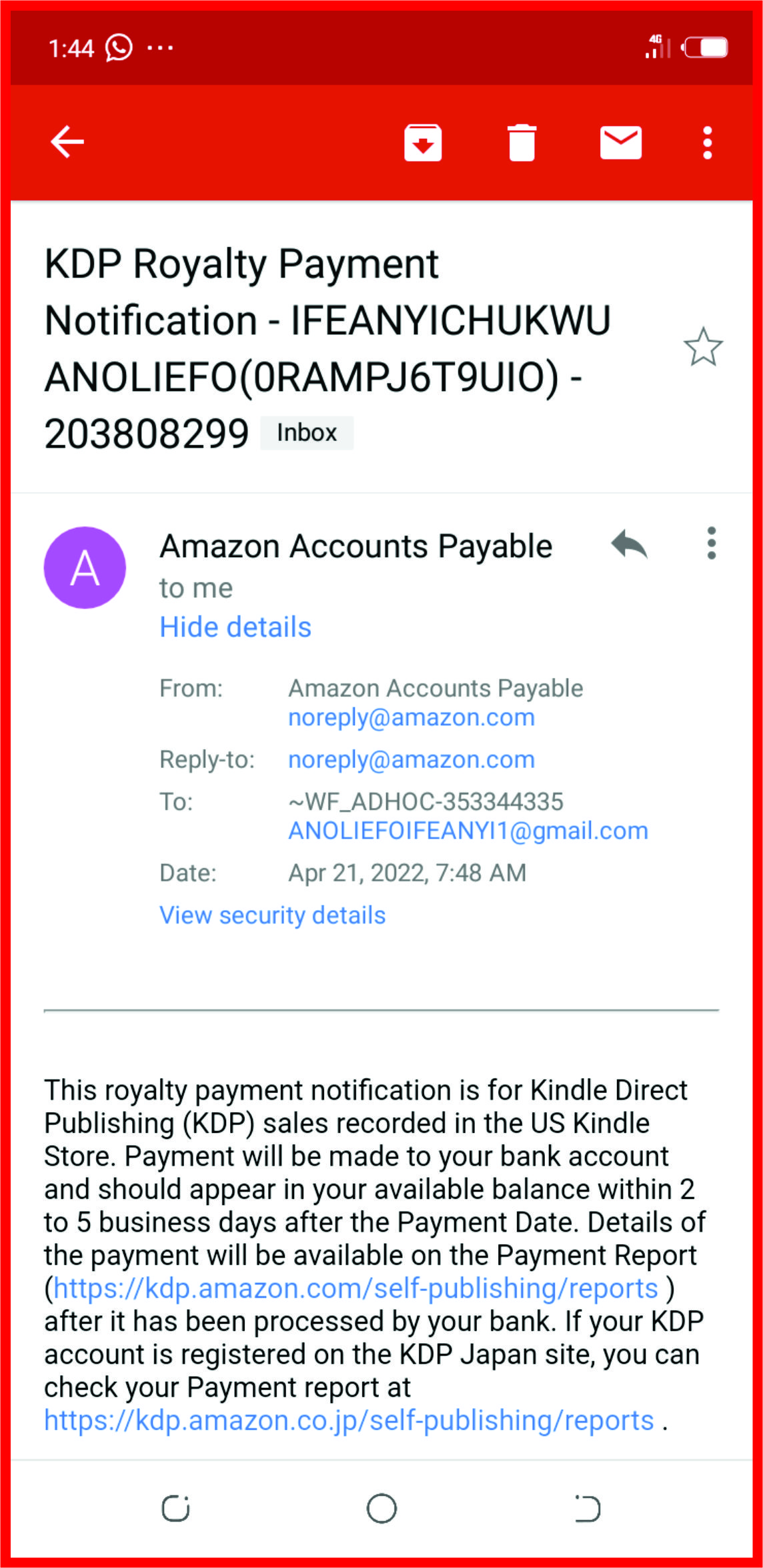Archive this email
The height and width of the screenshot is (1568, 763).
423,142
